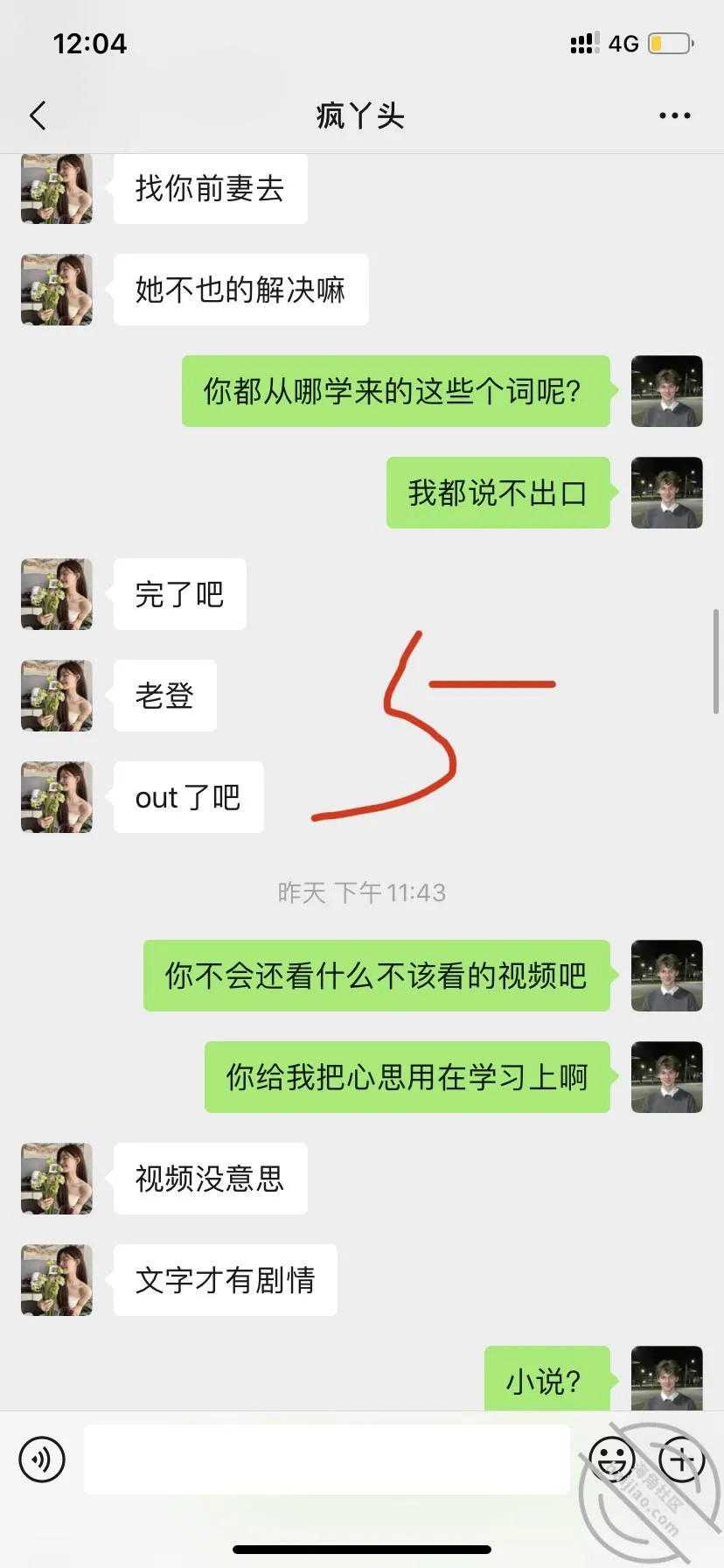This screenshot has height=1568, width=724.
Task: Focus the message text field
Action: [x=327, y=1459]
